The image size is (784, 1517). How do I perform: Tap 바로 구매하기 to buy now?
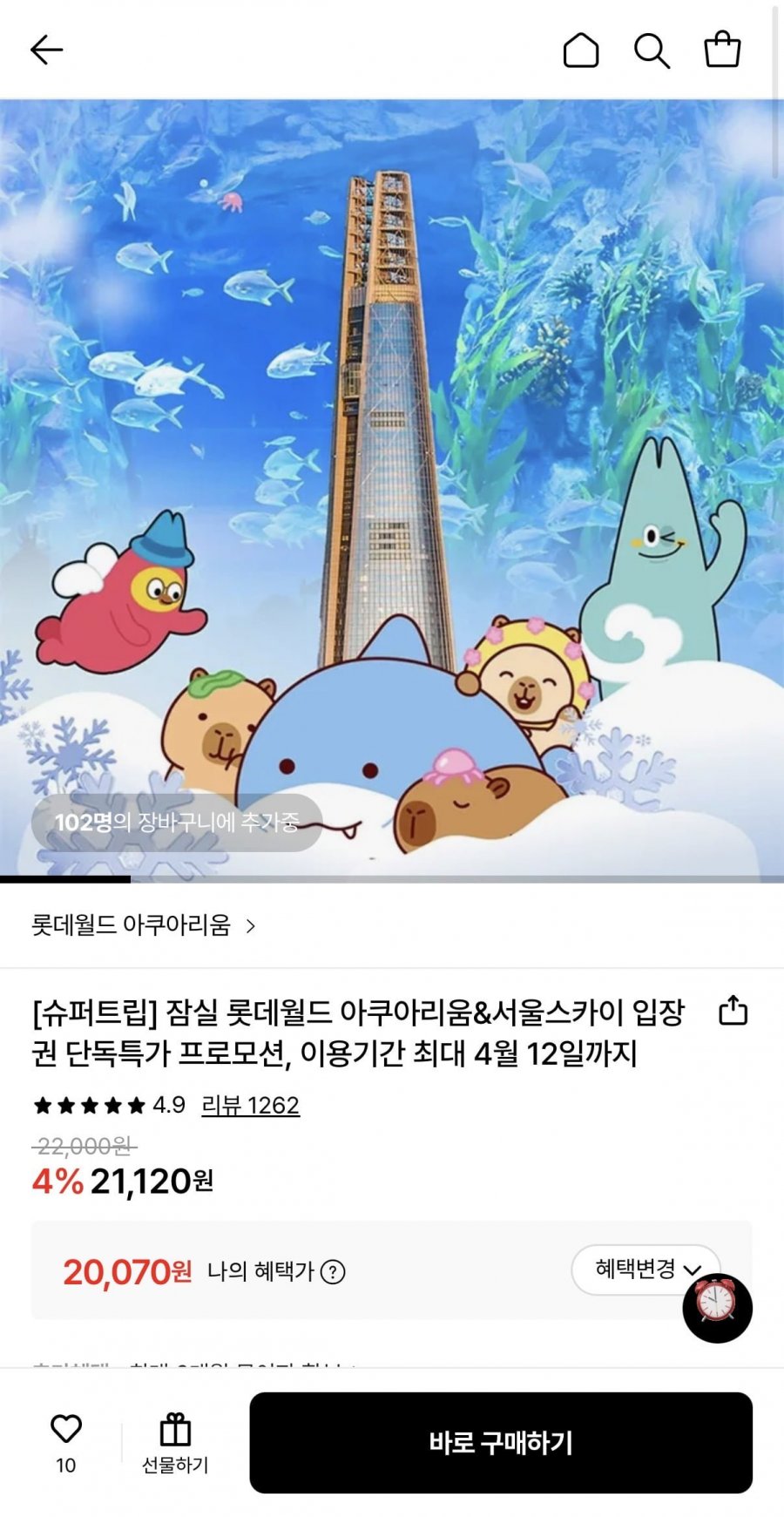click(x=501, y=1443)
